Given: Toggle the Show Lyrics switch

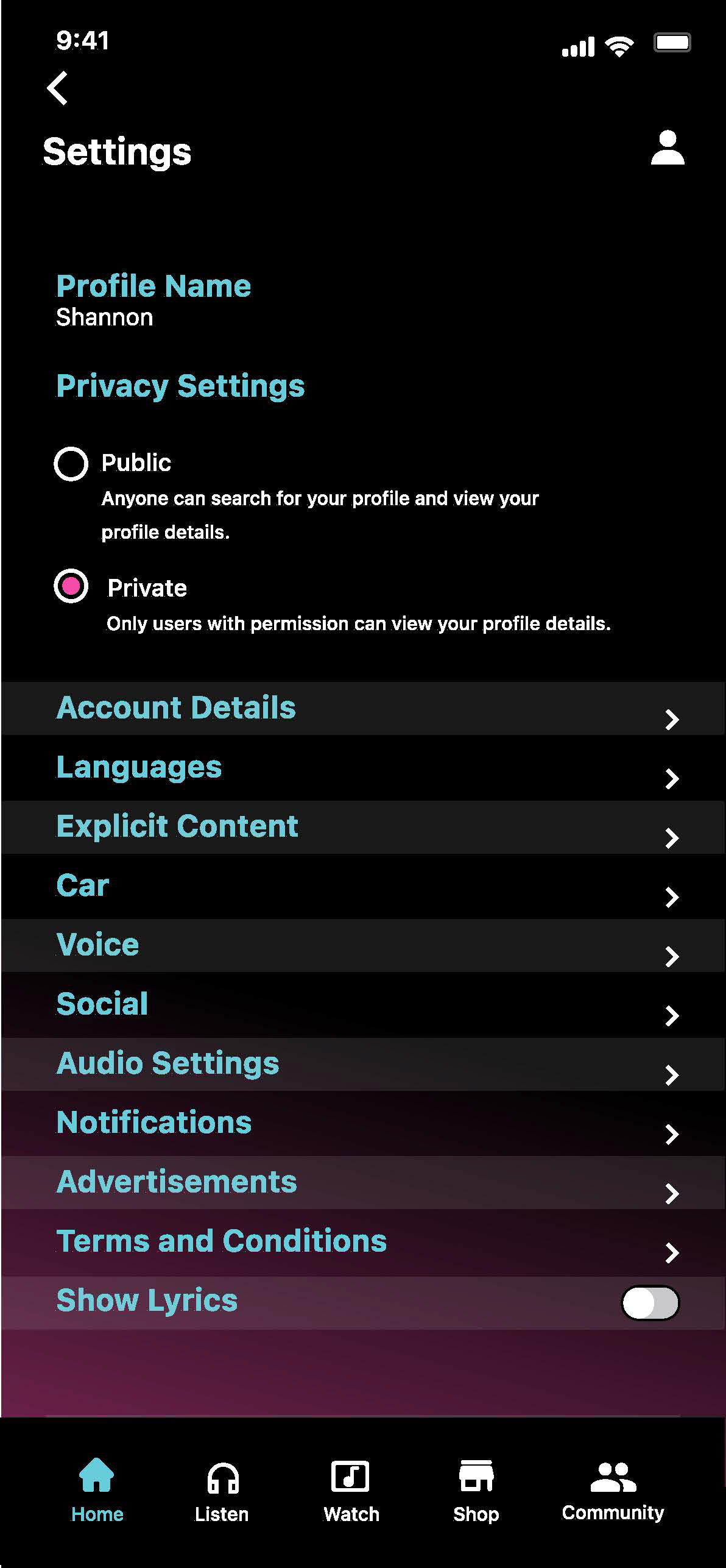Looking at the screenshot, I should pos(650,1303).
